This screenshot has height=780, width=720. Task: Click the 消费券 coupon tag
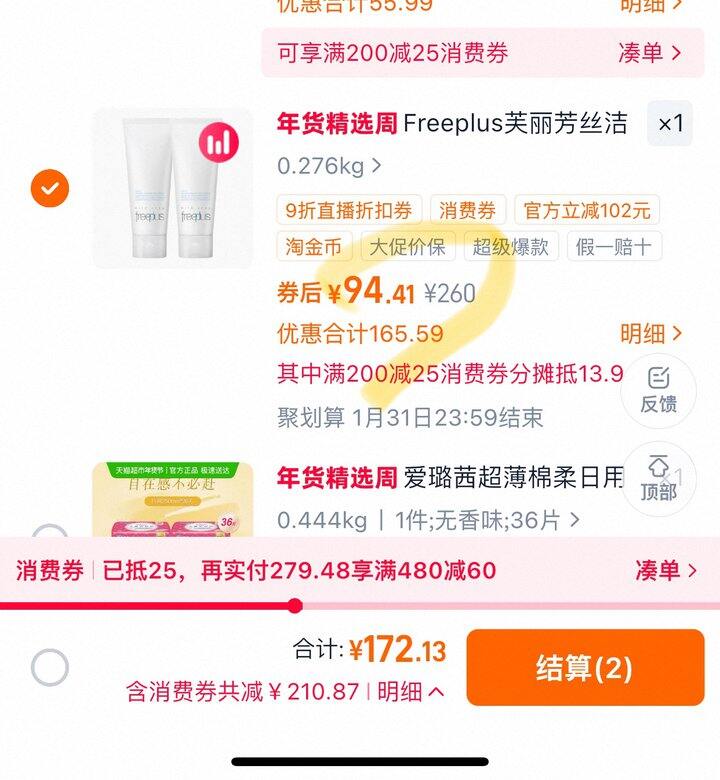click(x=471, y=212)
